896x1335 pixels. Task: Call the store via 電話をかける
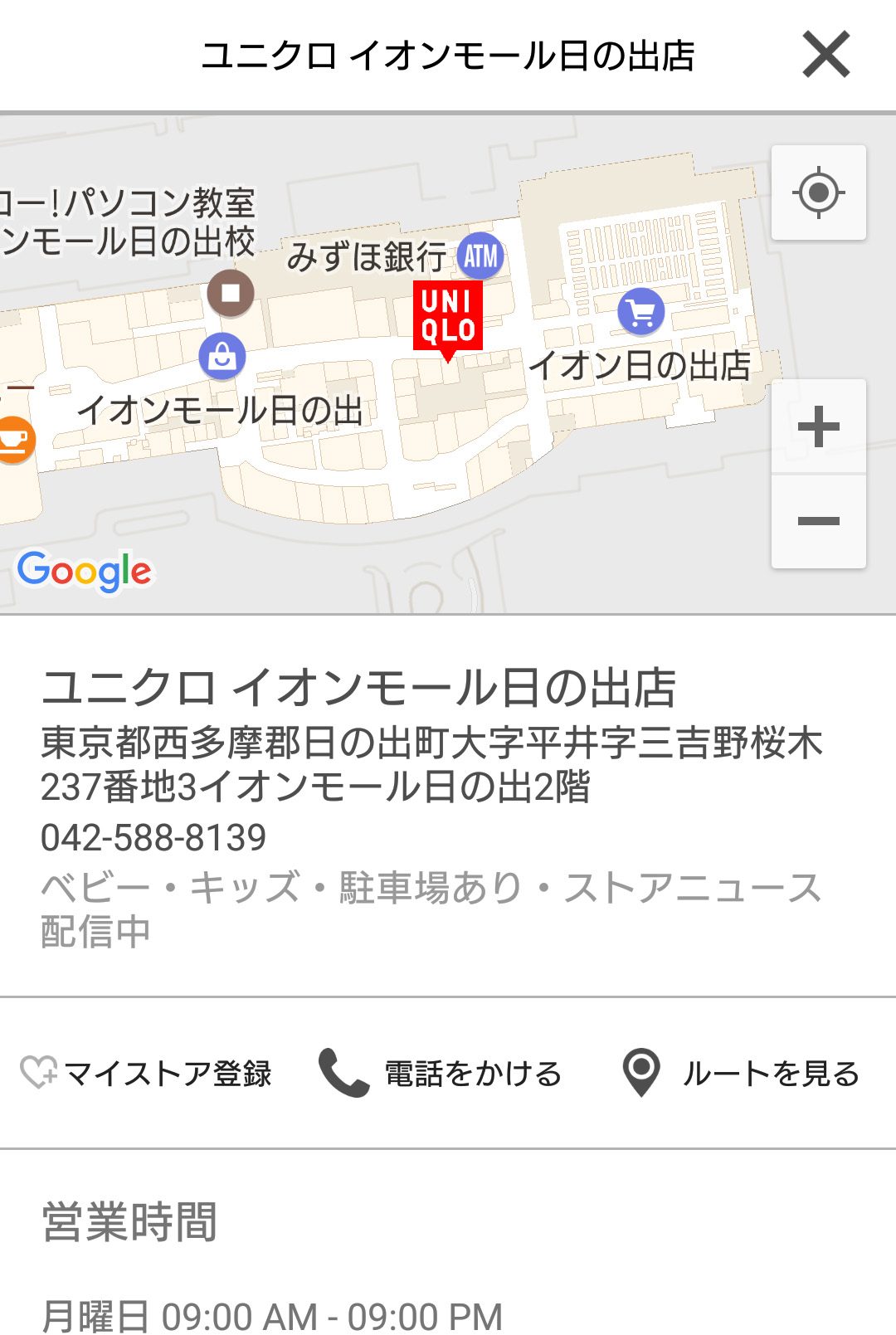pos(441,1073)
